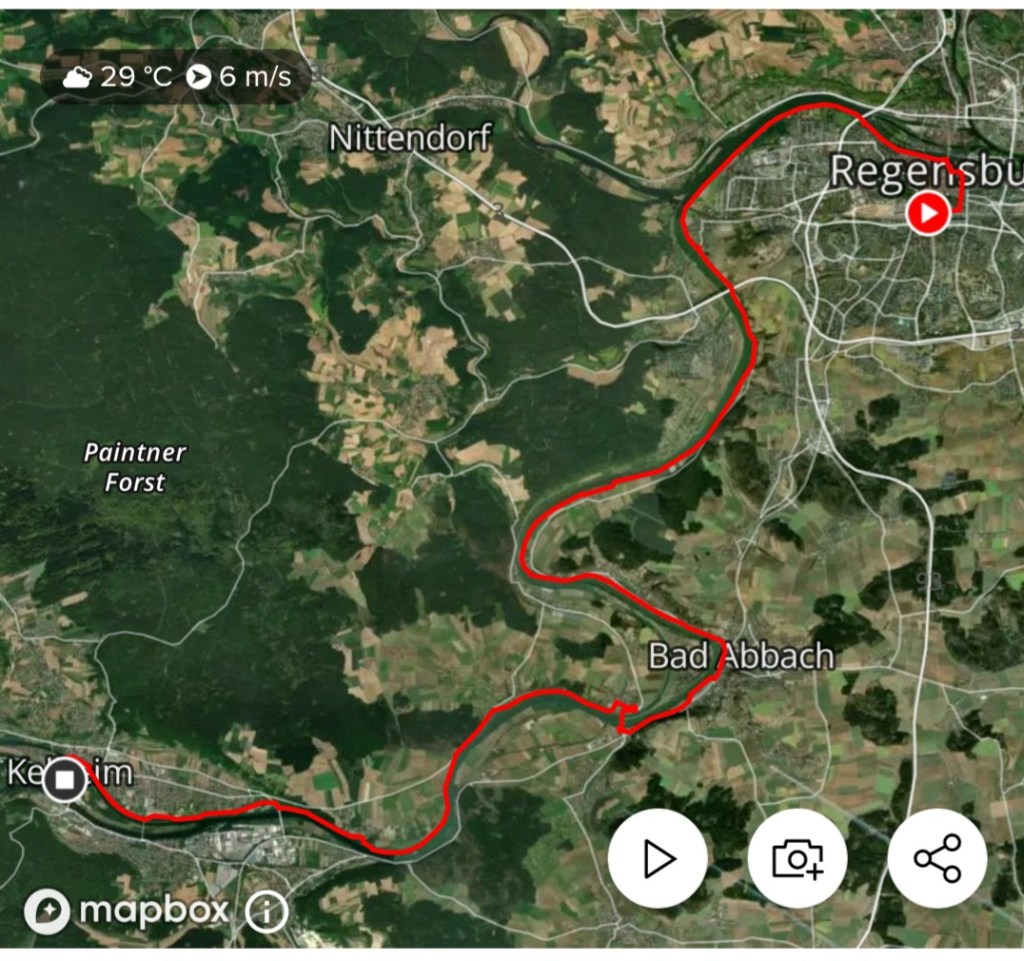Share this route map
The image size is (1024, 961).
pos(937,858)
